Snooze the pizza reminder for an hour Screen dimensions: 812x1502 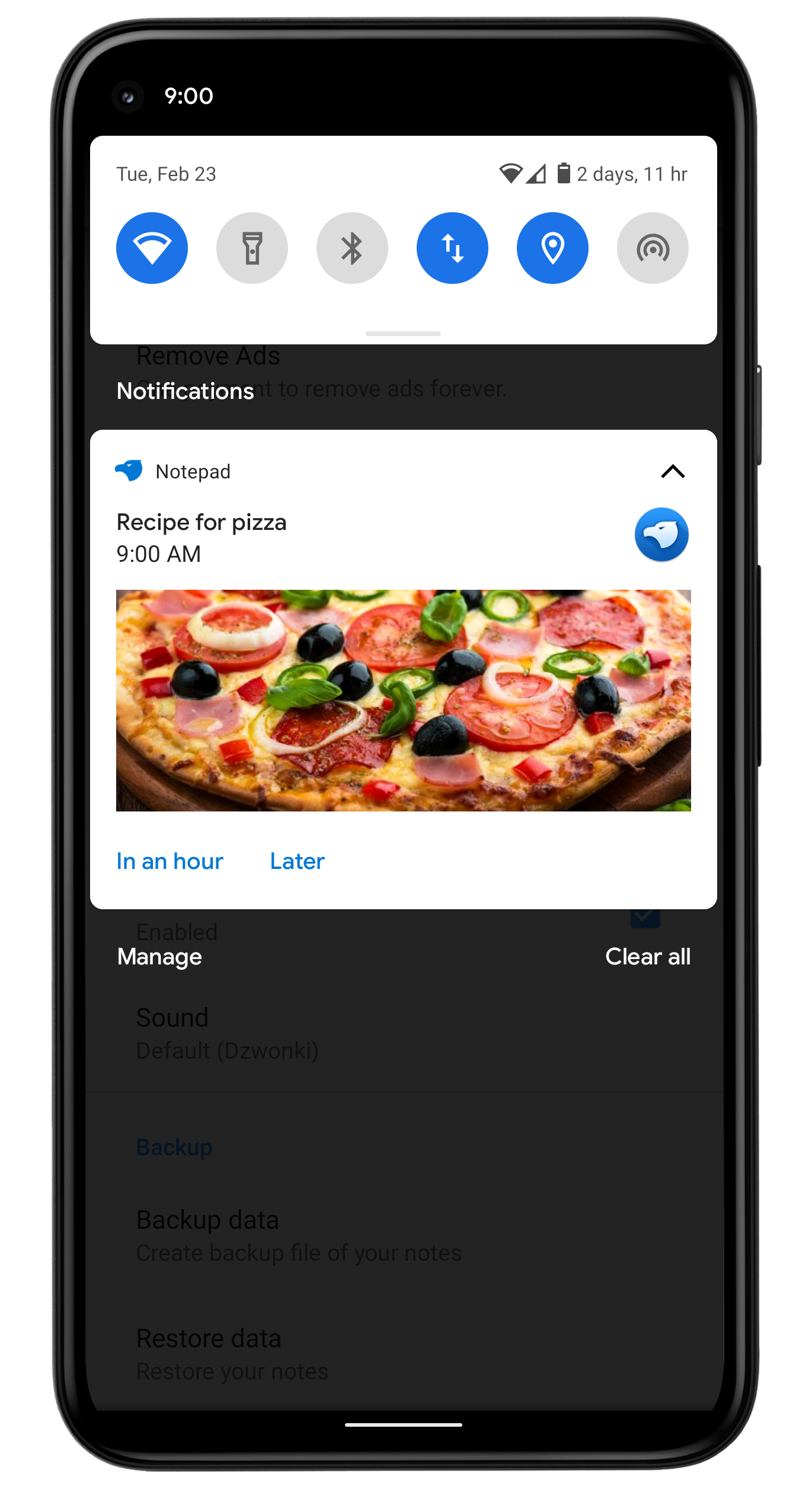click(x=170, y=861)
